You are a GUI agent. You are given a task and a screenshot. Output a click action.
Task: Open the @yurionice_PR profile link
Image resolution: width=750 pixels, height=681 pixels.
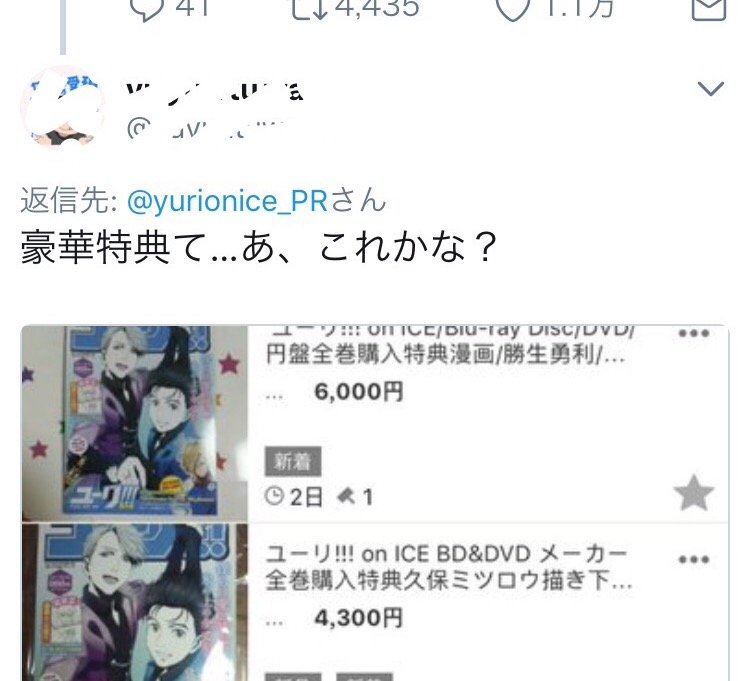(228, 200)
